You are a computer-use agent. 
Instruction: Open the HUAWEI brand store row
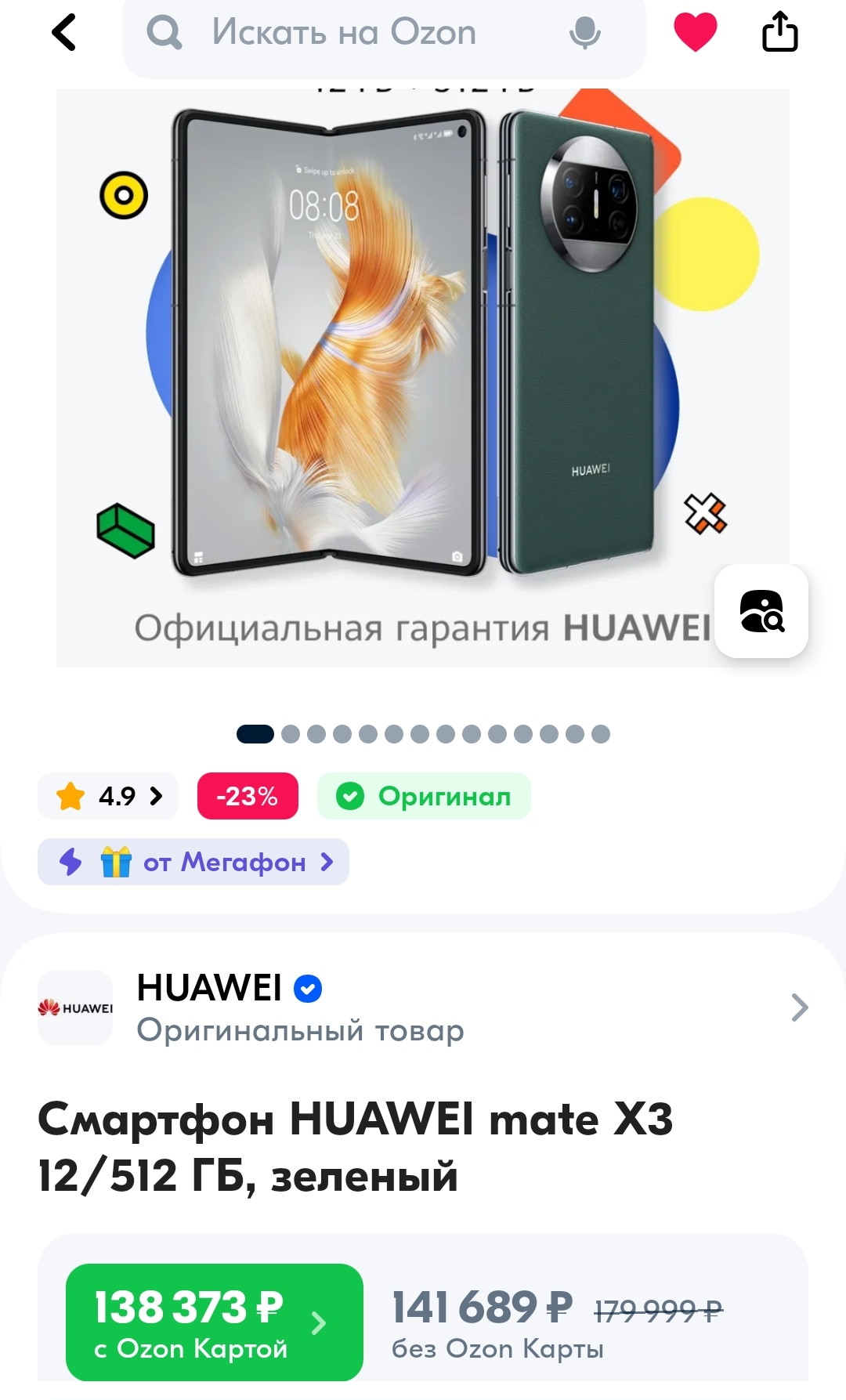click(423, 1007)
